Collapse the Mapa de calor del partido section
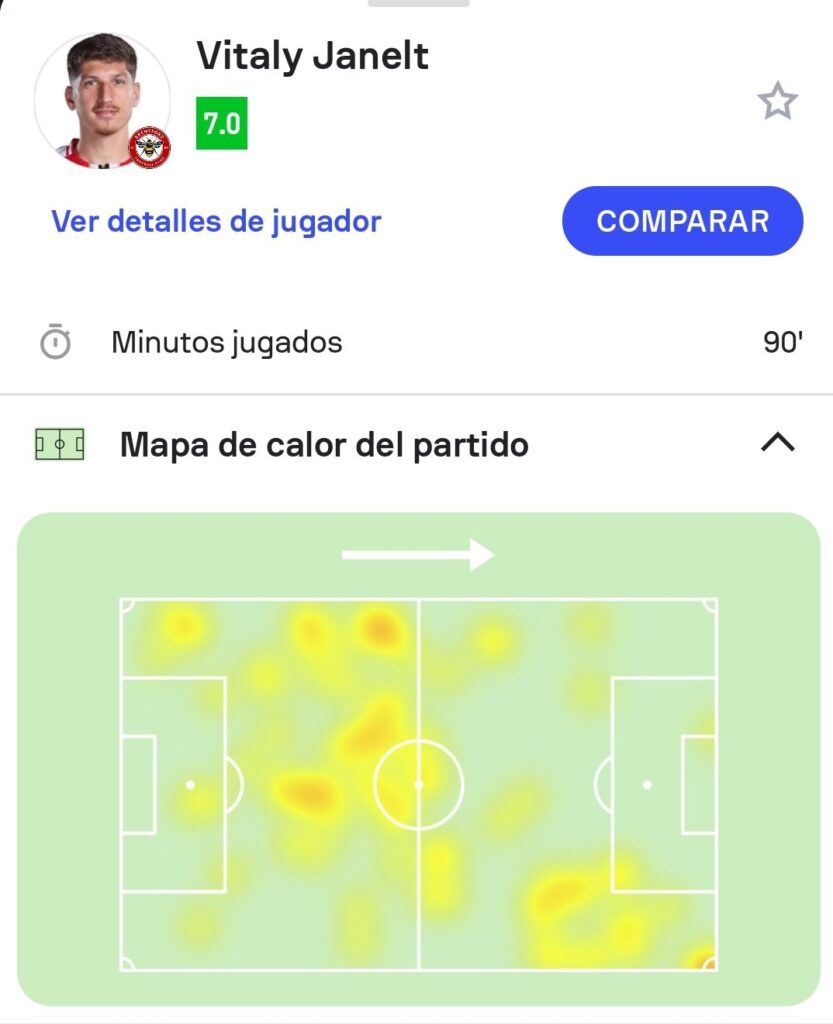This screenshot has width=833, height=1024. pos(777,443)
